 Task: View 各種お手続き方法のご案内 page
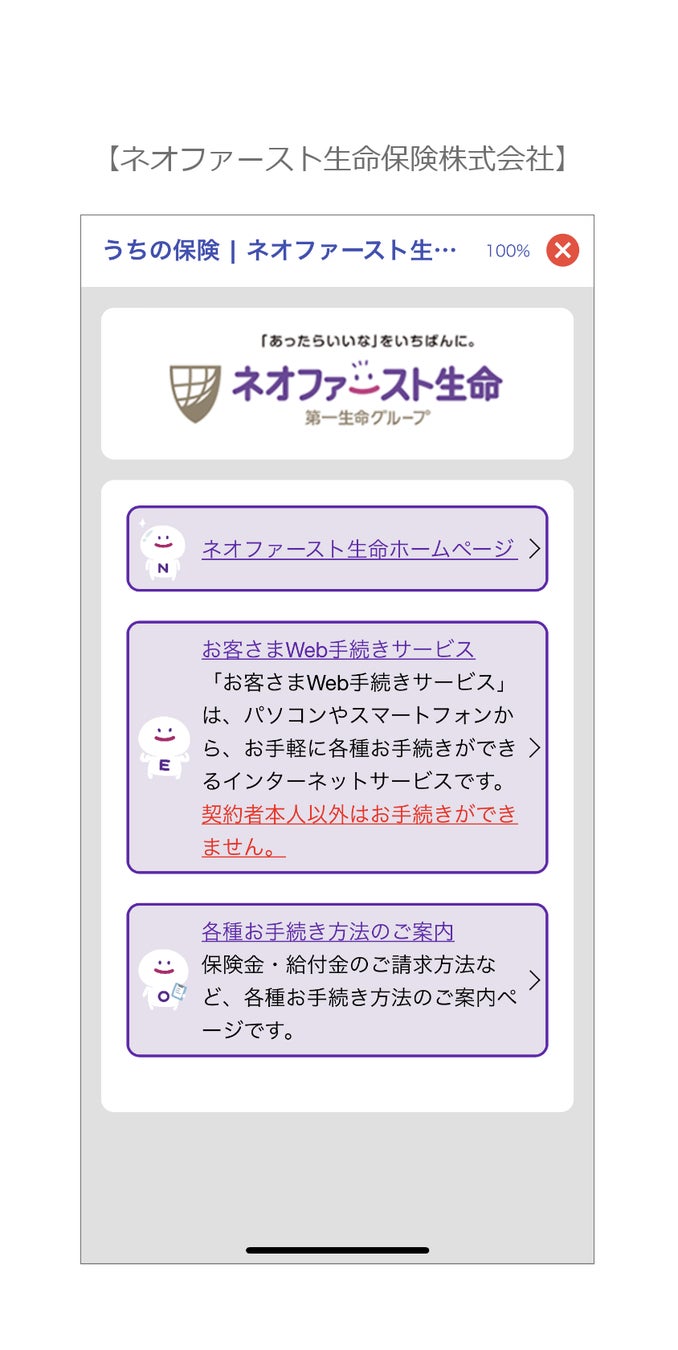point(328,931)
